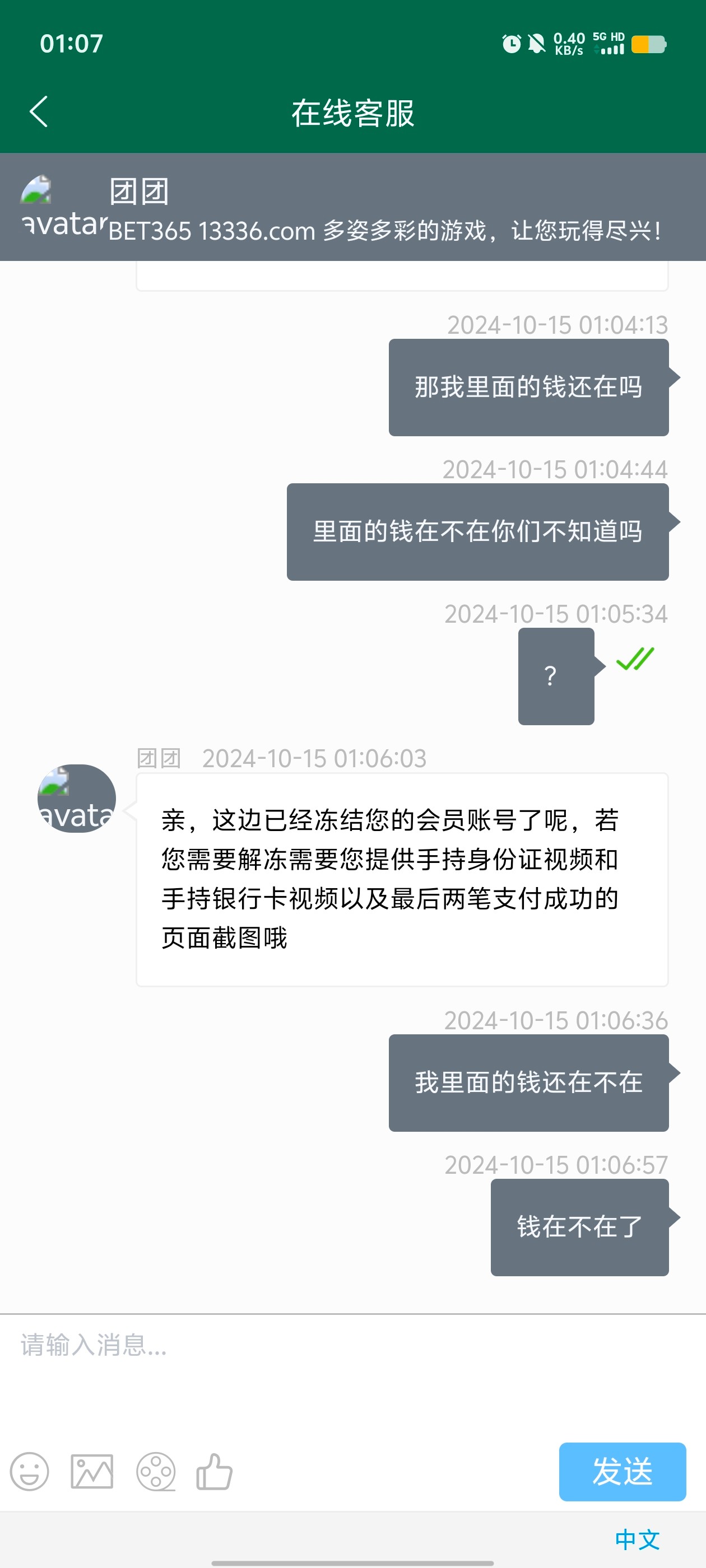
Task: Attach a video via the film reel icon
Action: click(156, 1472)
